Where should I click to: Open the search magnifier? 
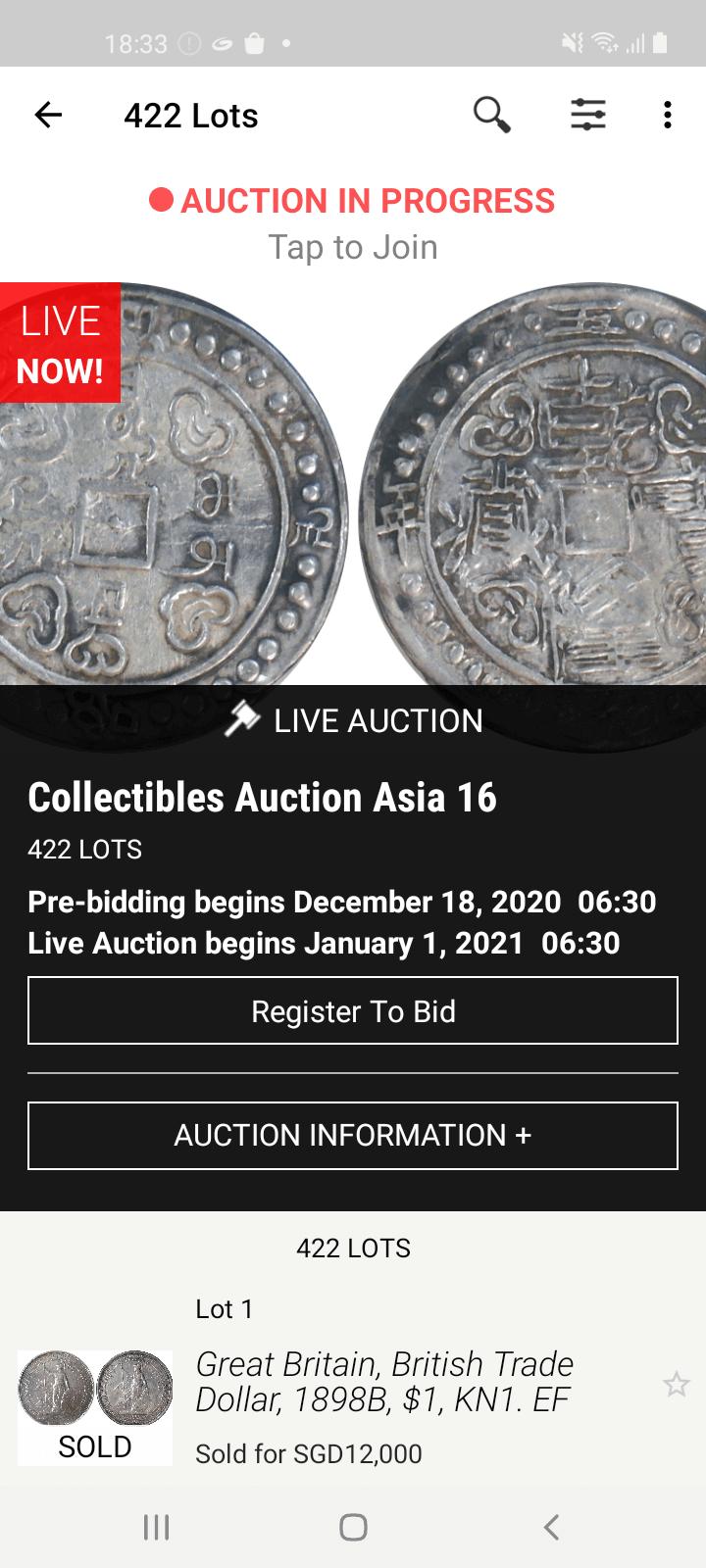point(491,115)
